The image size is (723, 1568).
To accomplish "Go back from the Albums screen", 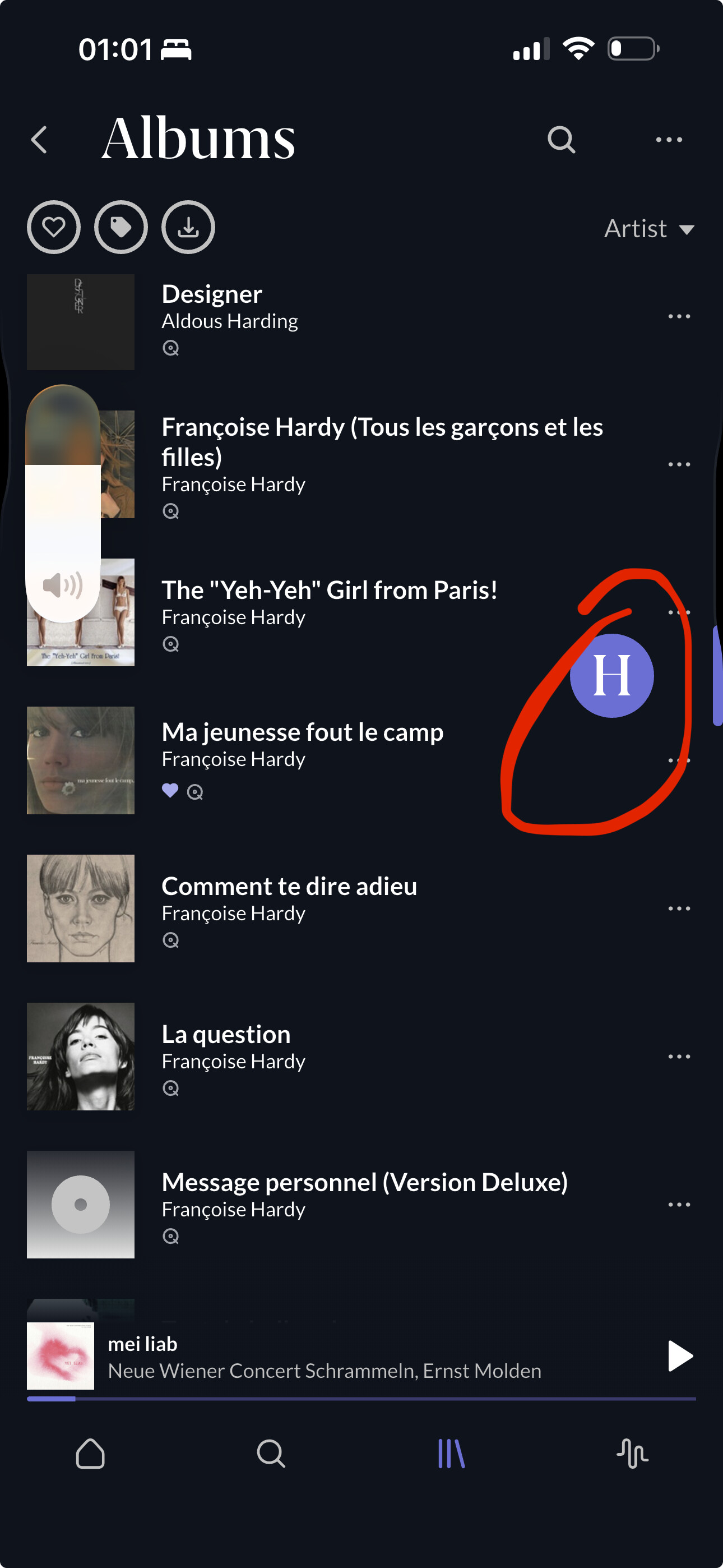I will coord(40,140).
